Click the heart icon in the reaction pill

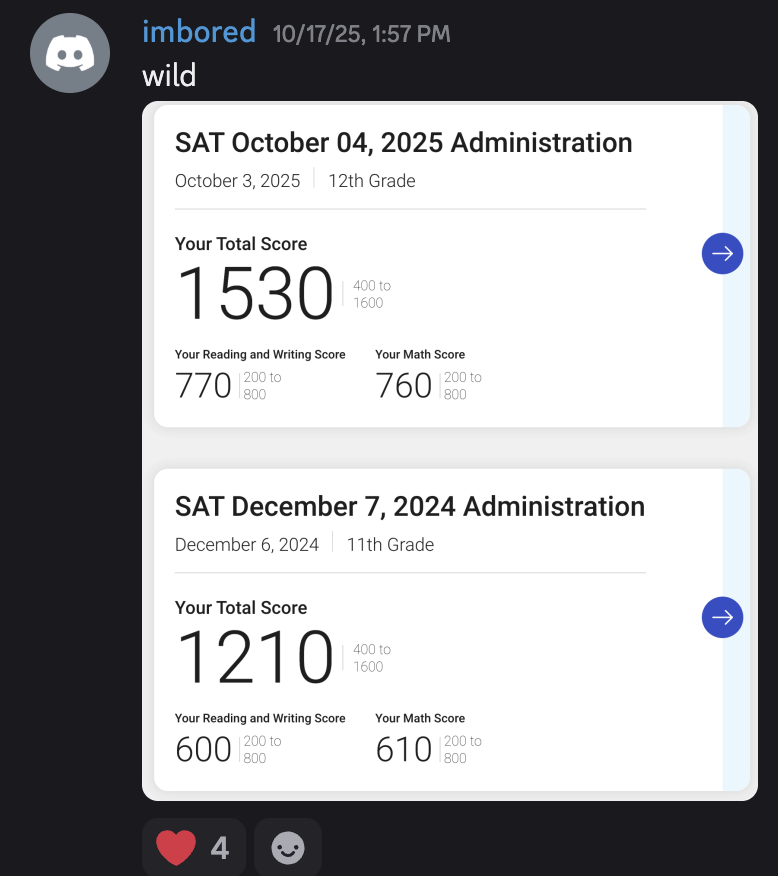pyautogui.click(x=176, y=846)
